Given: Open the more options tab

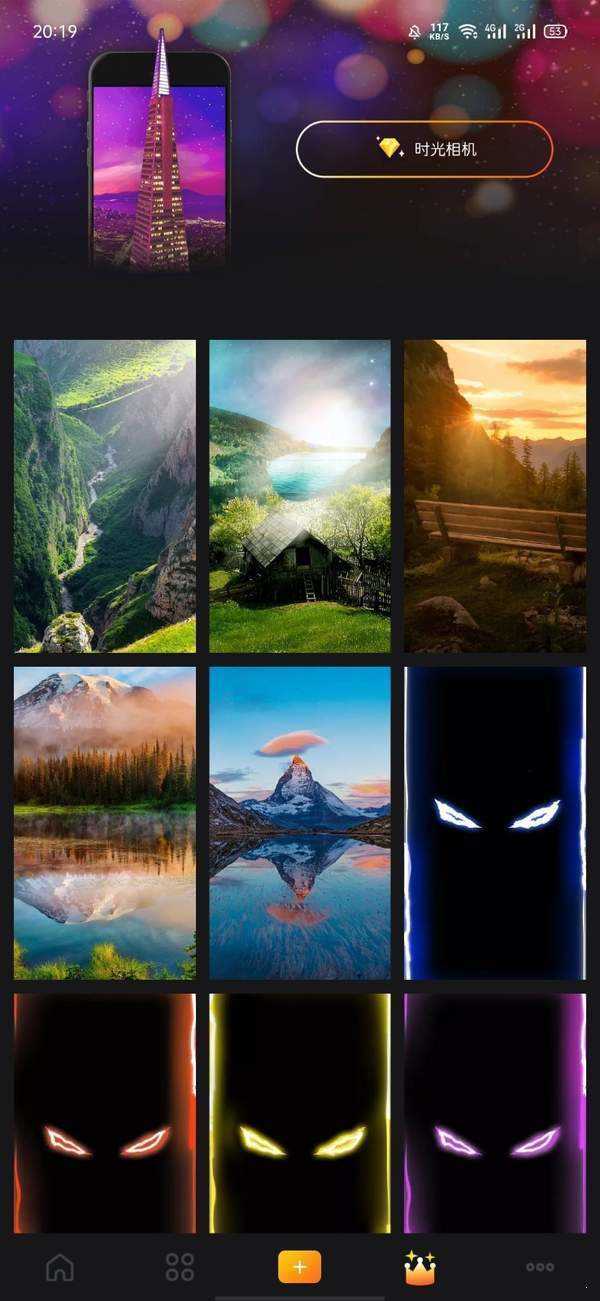Looking at the screenshot, I should [540, 1267].
